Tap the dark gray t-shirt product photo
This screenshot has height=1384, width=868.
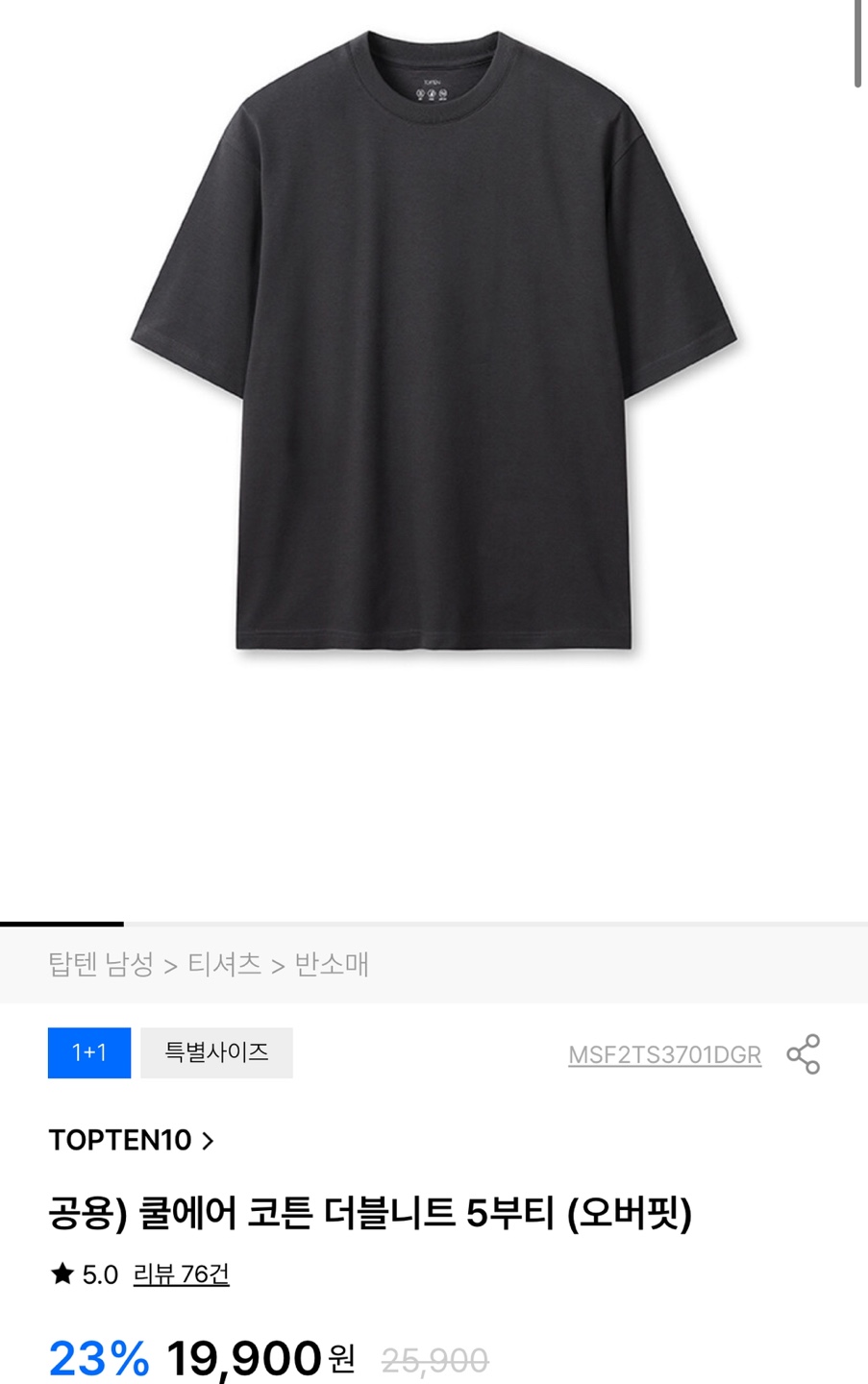click(x=434, y=384)
